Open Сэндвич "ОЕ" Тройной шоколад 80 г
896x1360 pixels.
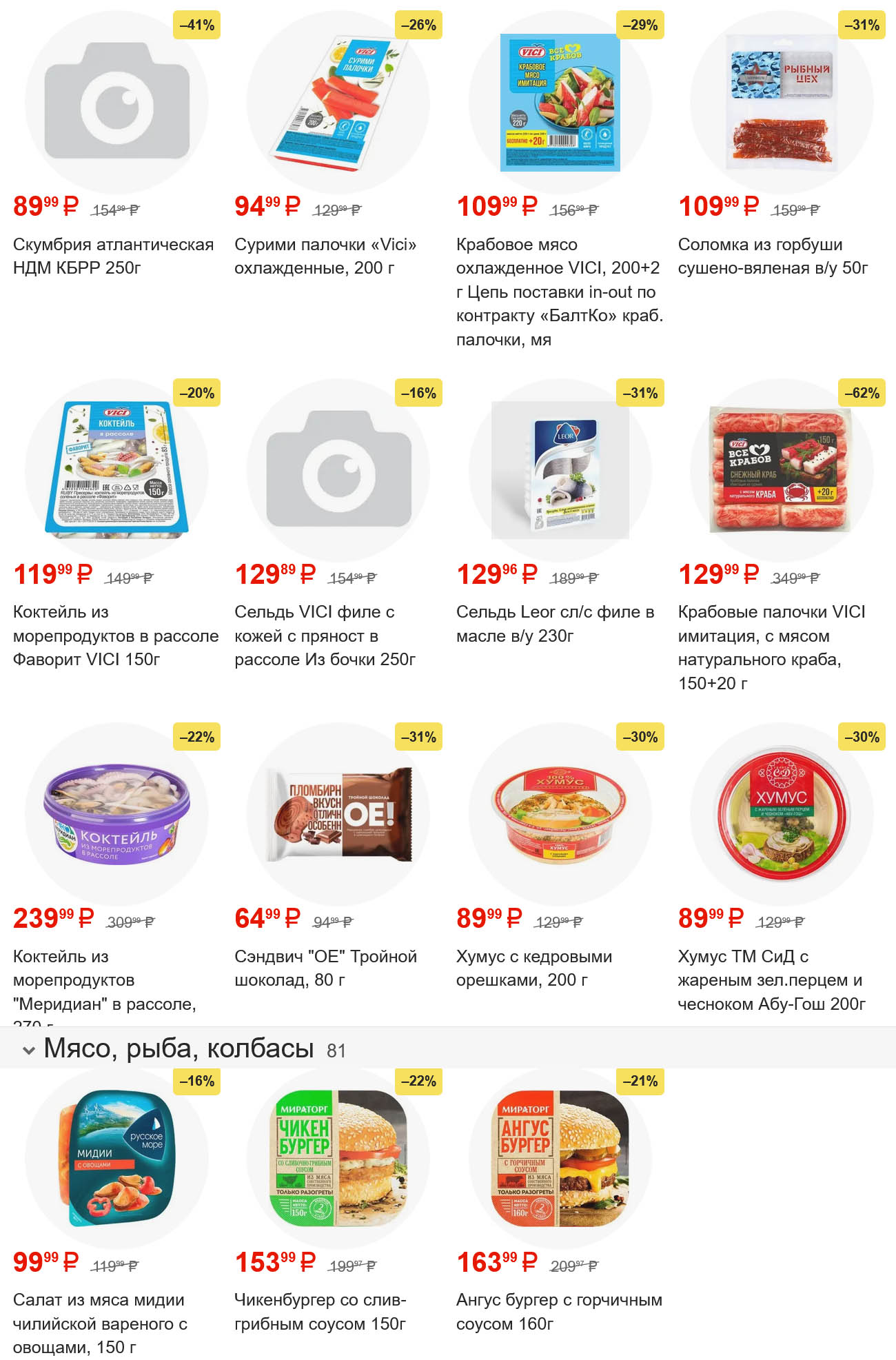(338, 815)
